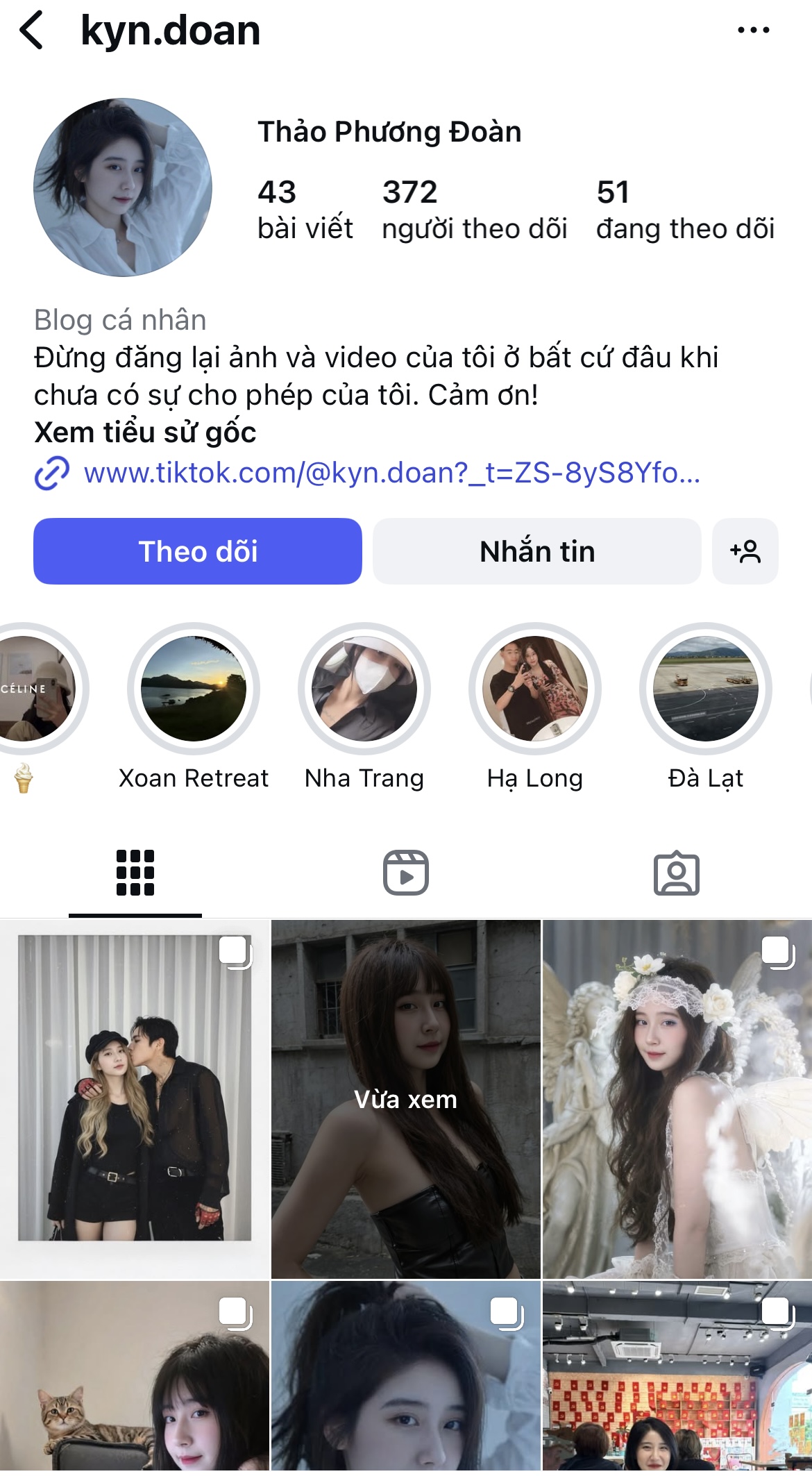Viewport: 812px width, 1476px height.
Task: Switch to the tagged photos tab
Action: 677,873
